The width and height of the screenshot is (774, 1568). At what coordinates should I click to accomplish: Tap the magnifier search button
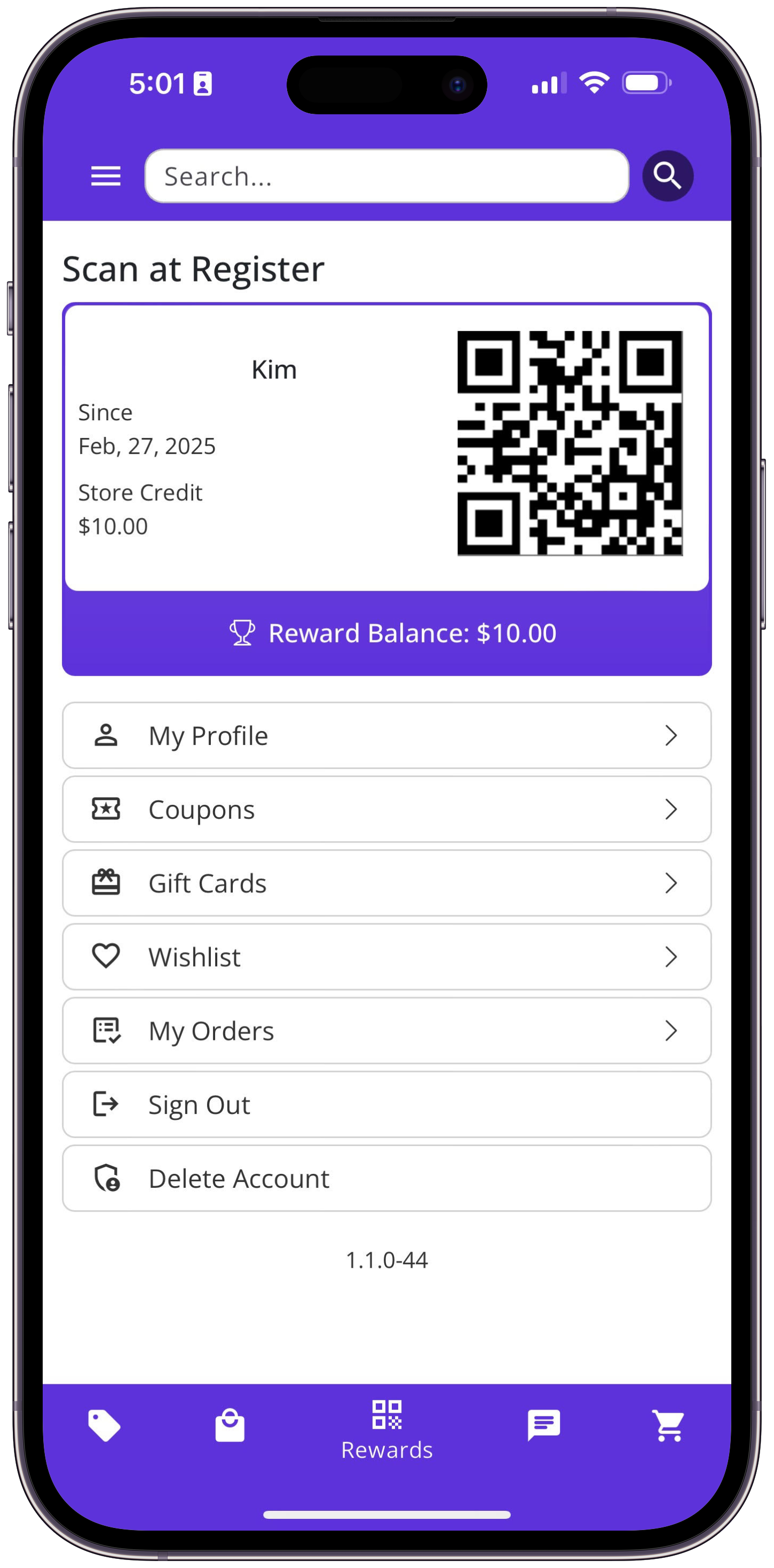tap(668, 177)
